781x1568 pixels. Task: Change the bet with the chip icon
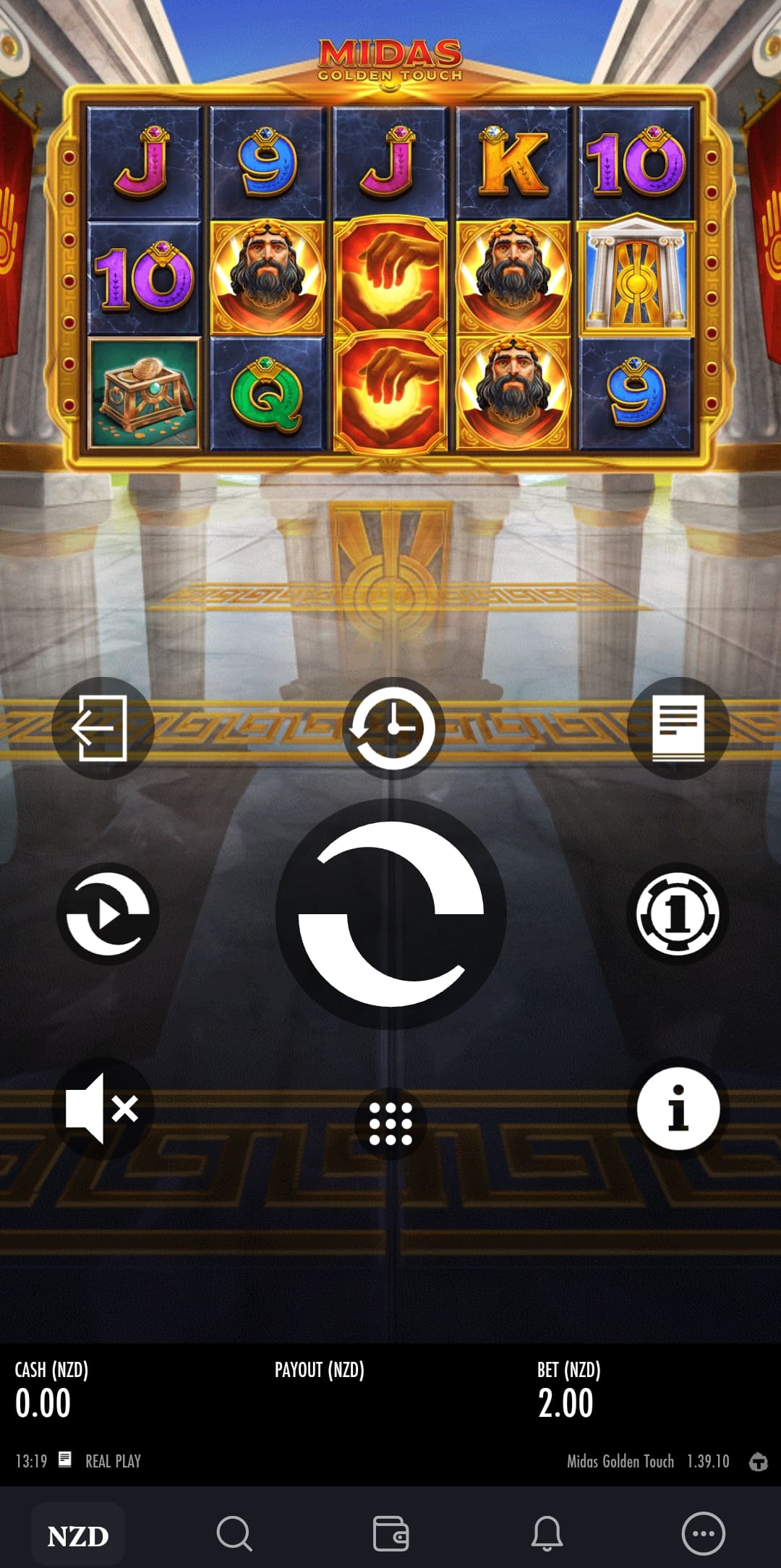(x=678, y=914)
